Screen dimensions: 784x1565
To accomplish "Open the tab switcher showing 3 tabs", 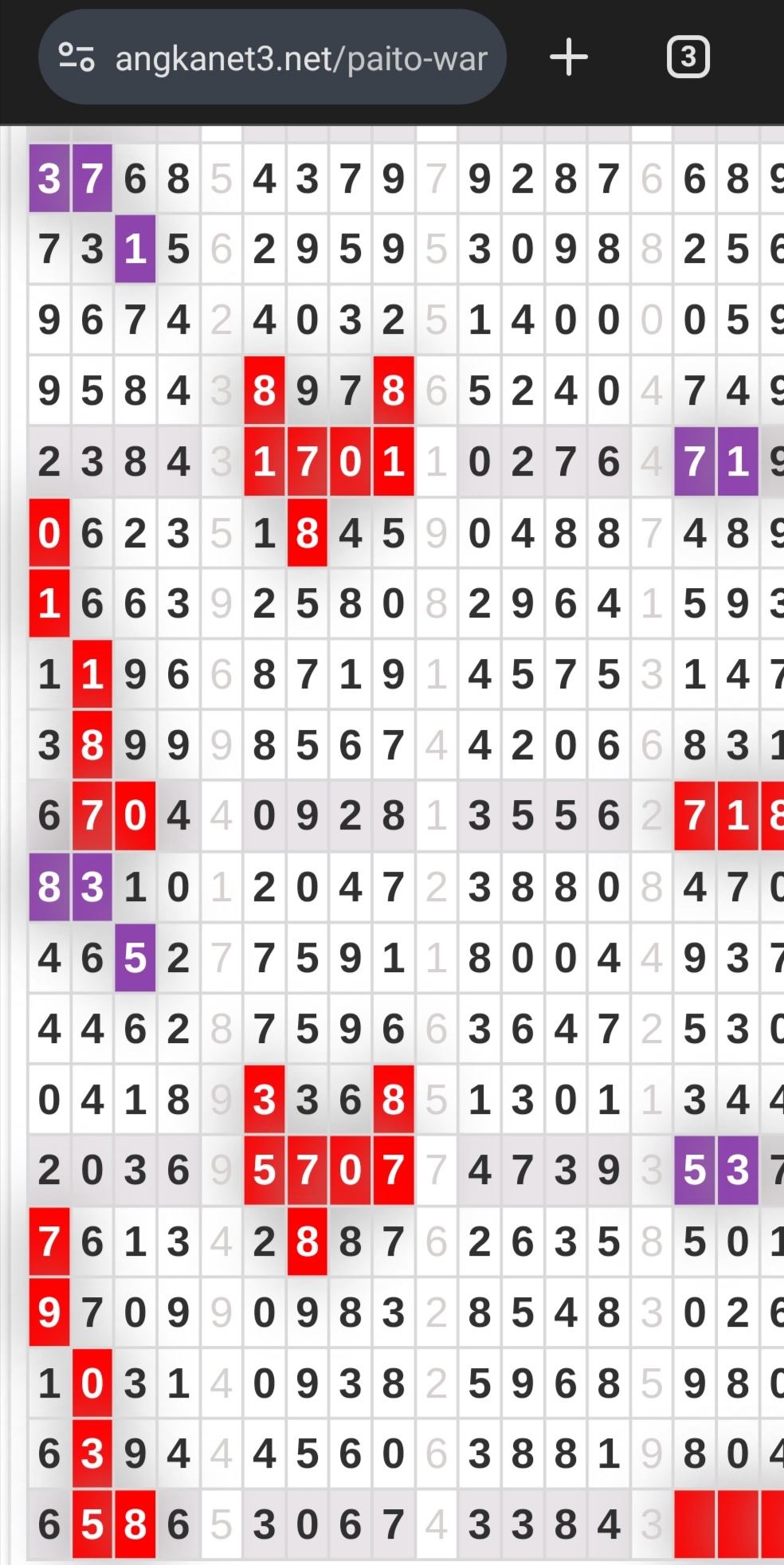I will (x=688, y=57).
